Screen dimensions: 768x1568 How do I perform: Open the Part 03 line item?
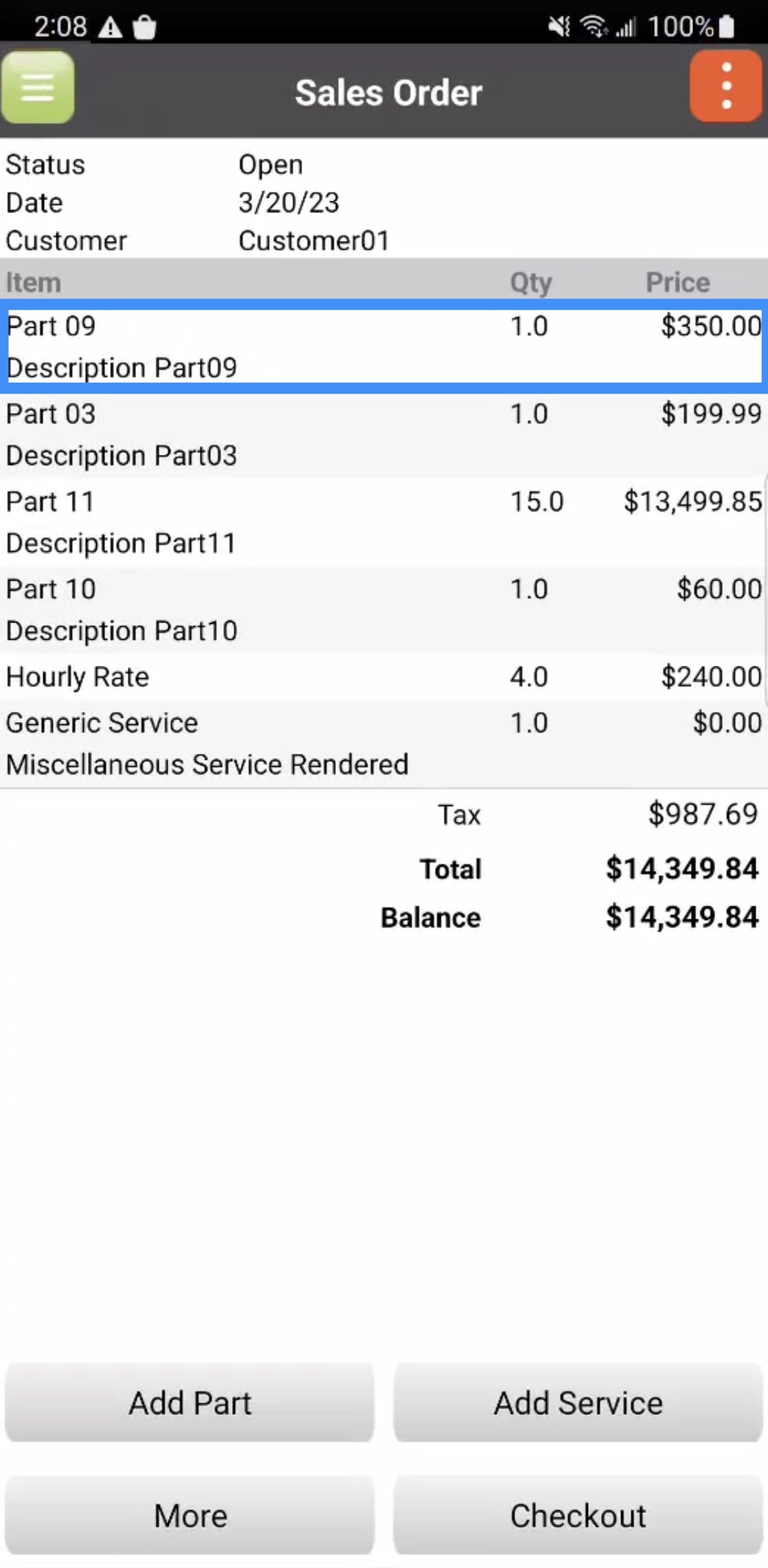[x=383, y=434]
